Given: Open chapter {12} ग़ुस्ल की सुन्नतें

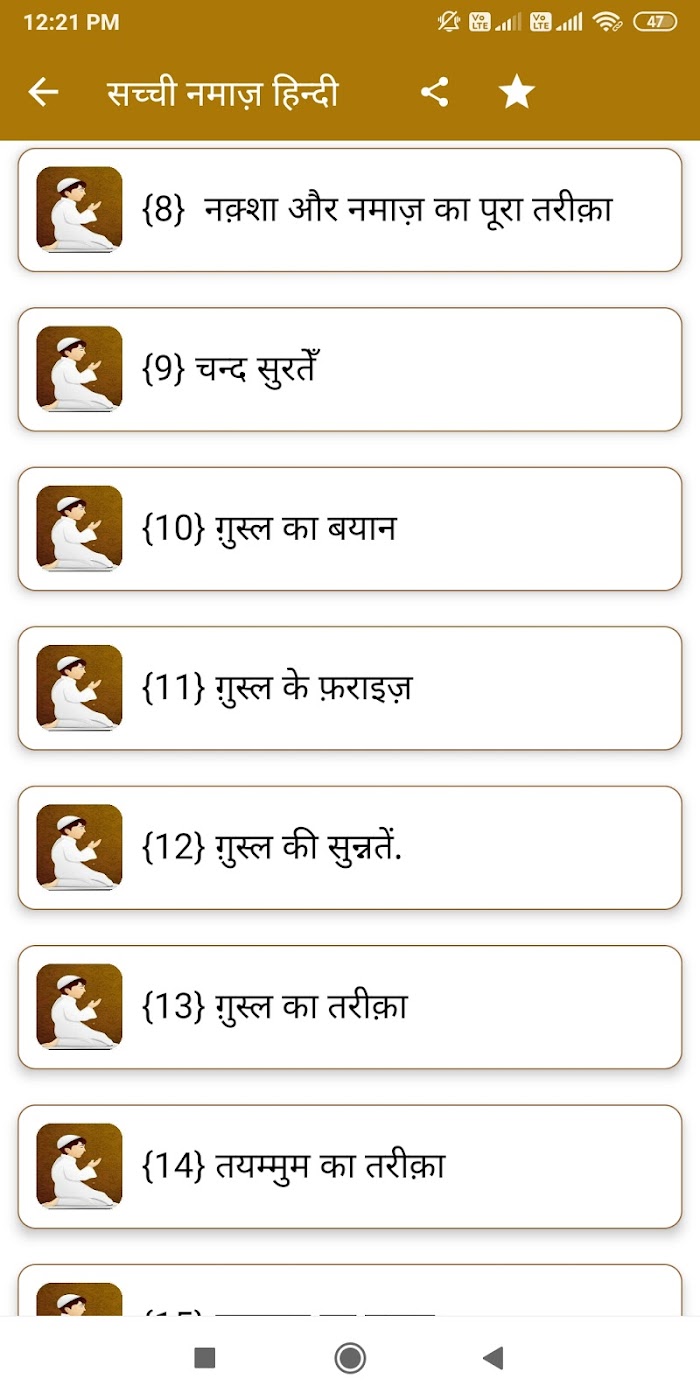Looking at the screenshot, I should click(350, 848).
